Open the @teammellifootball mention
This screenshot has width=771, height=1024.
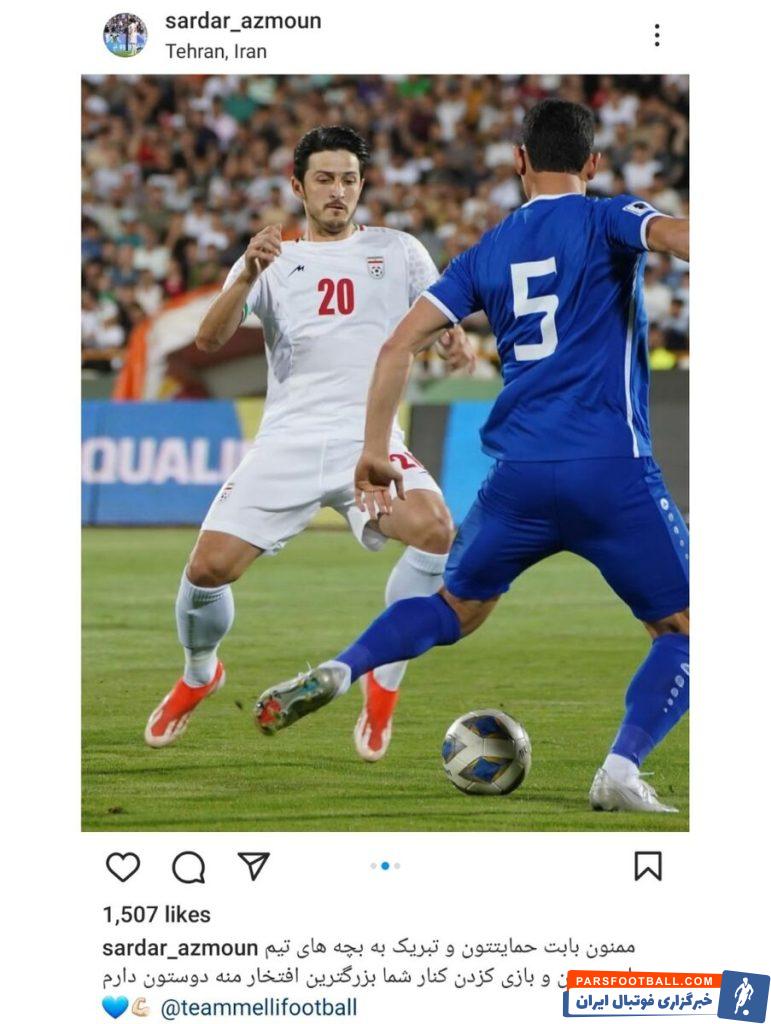[x=258, y=1007]
